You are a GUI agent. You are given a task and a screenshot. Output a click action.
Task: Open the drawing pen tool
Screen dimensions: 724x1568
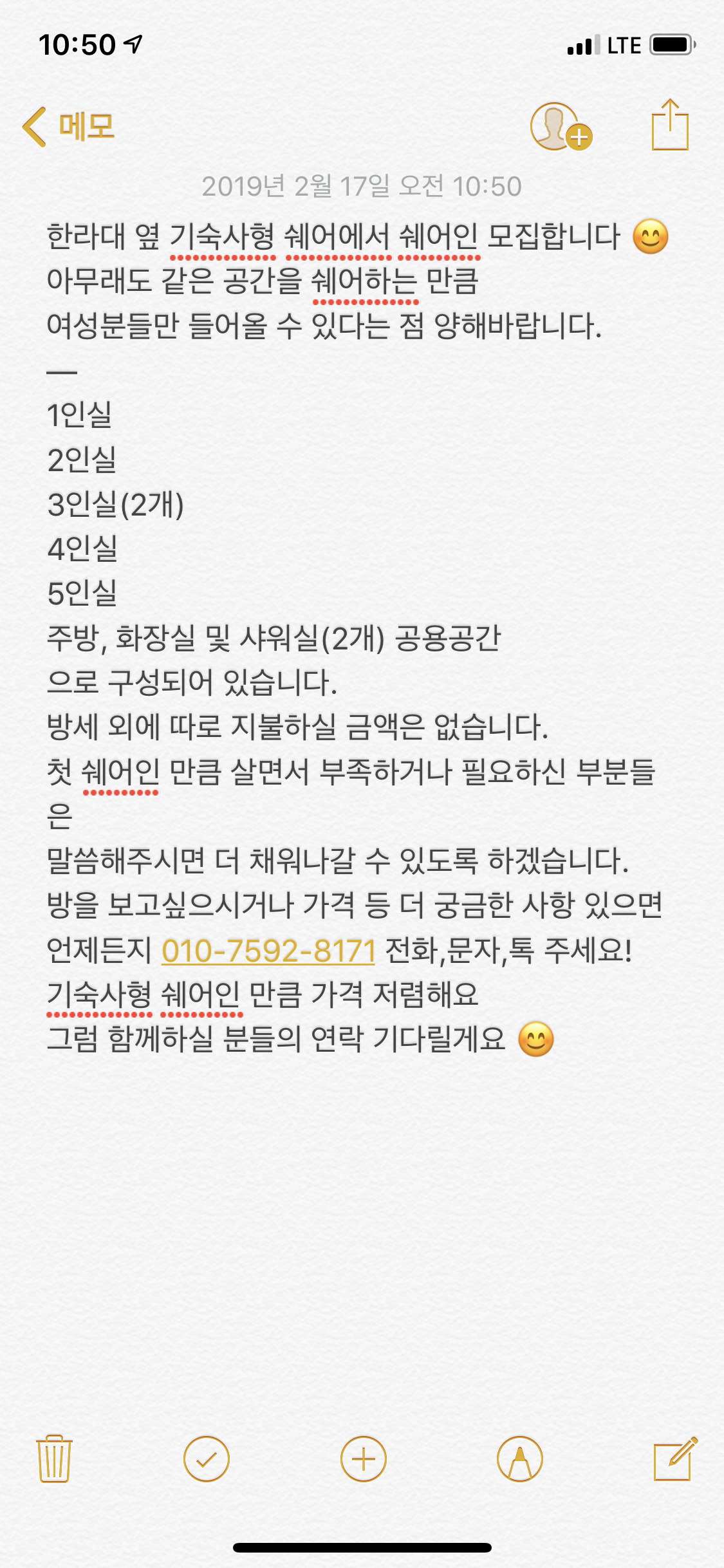(520, 1459)
